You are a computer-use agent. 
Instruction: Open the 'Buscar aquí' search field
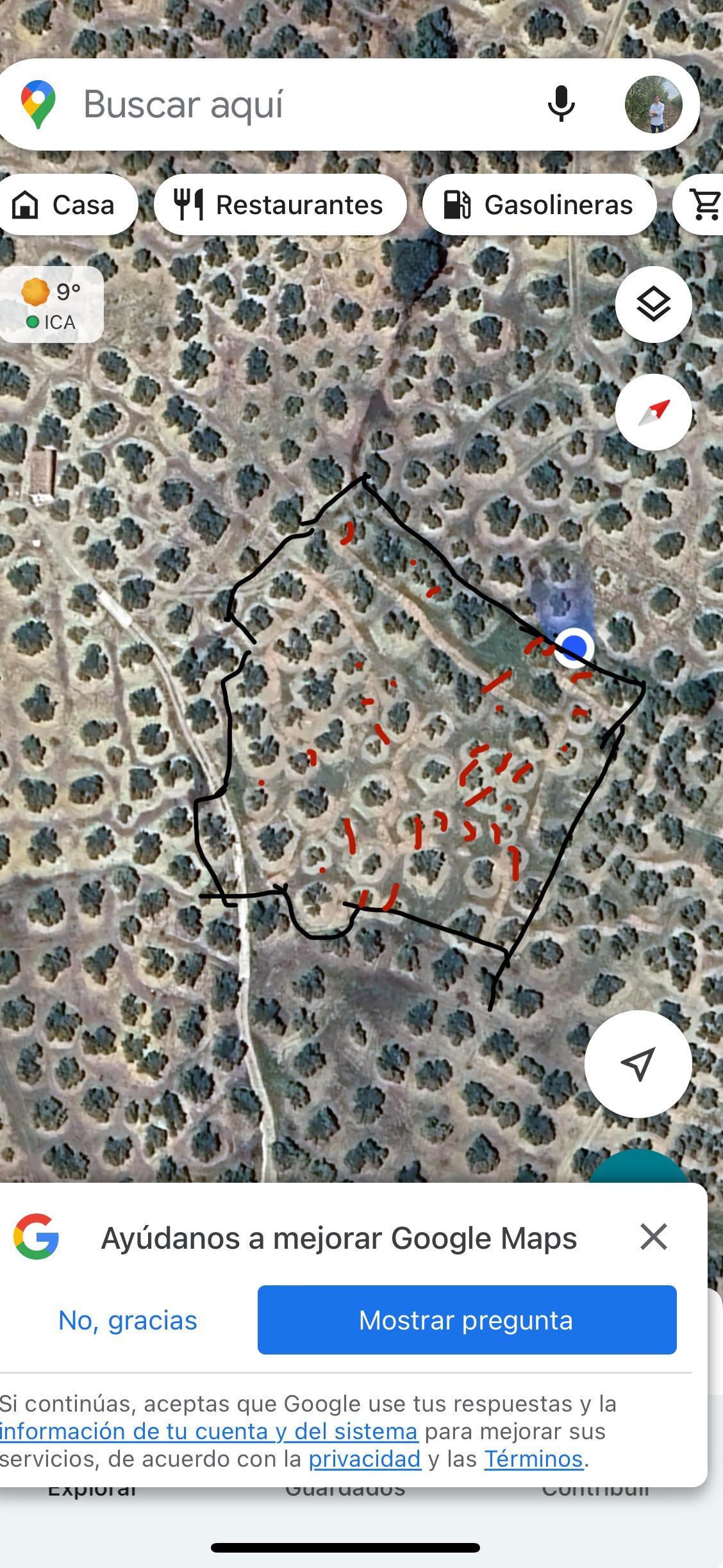coord(288,104)
